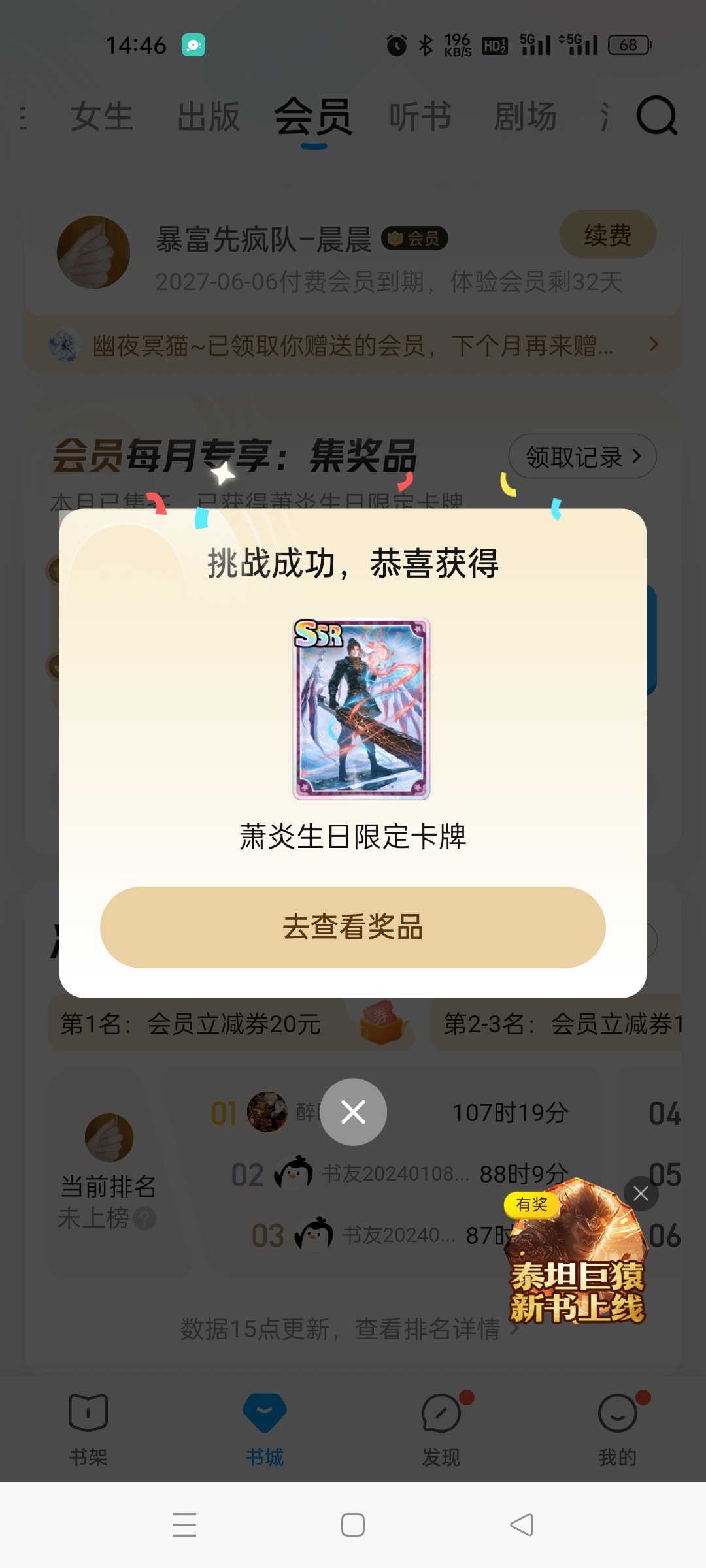Viewport: 706px width, 1568px height.
Task: Dismiss the 泰坦巨猿 floating promotion
Action: tap(641, 1194)
